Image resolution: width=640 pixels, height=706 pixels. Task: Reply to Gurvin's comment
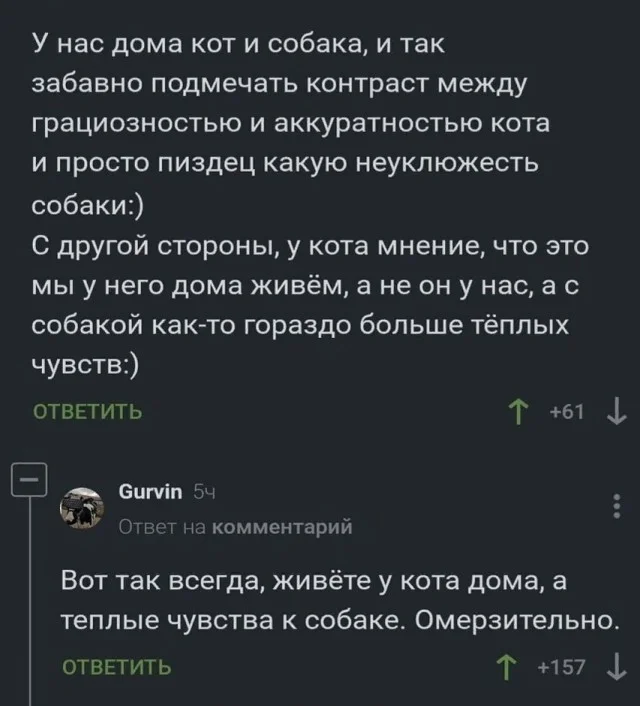[116, 665]
